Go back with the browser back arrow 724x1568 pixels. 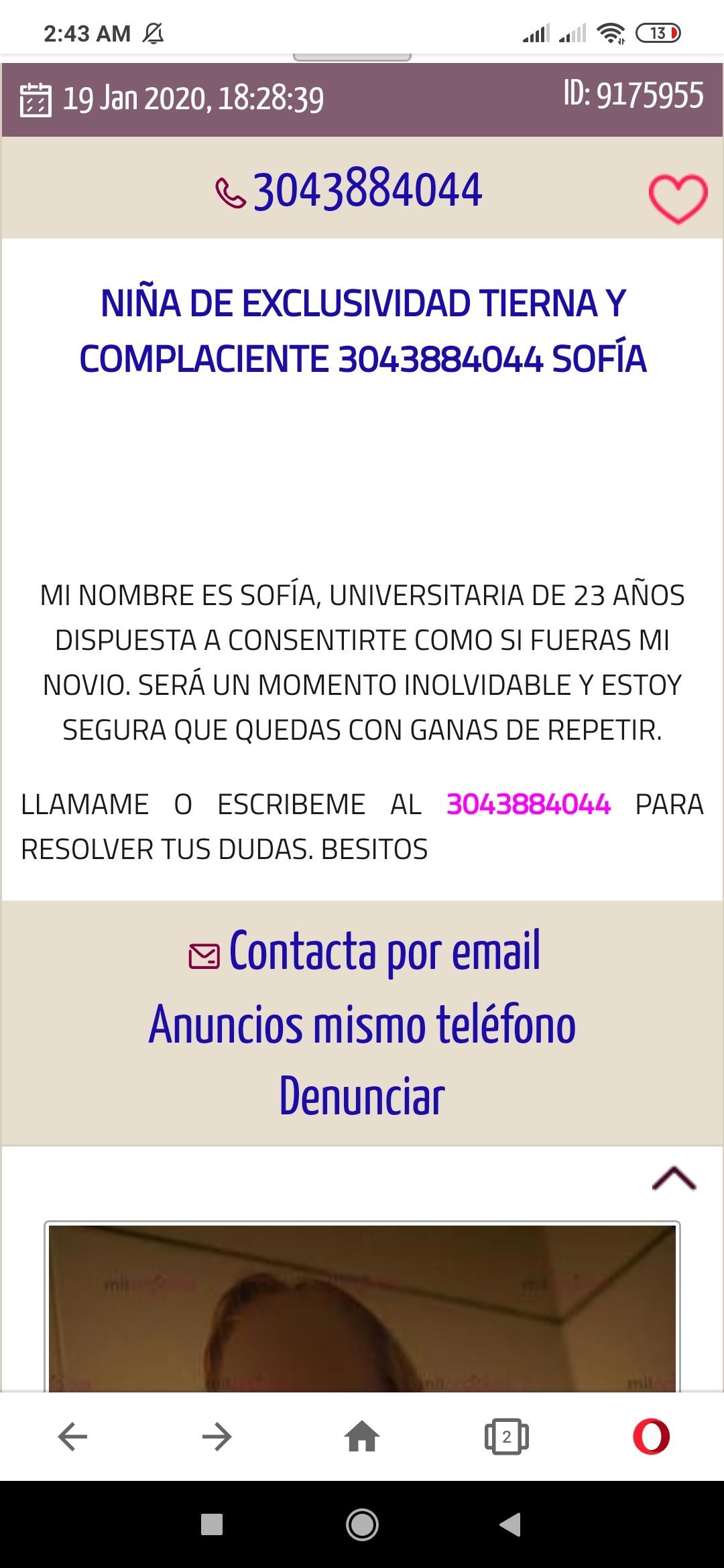coord(72,1437)
